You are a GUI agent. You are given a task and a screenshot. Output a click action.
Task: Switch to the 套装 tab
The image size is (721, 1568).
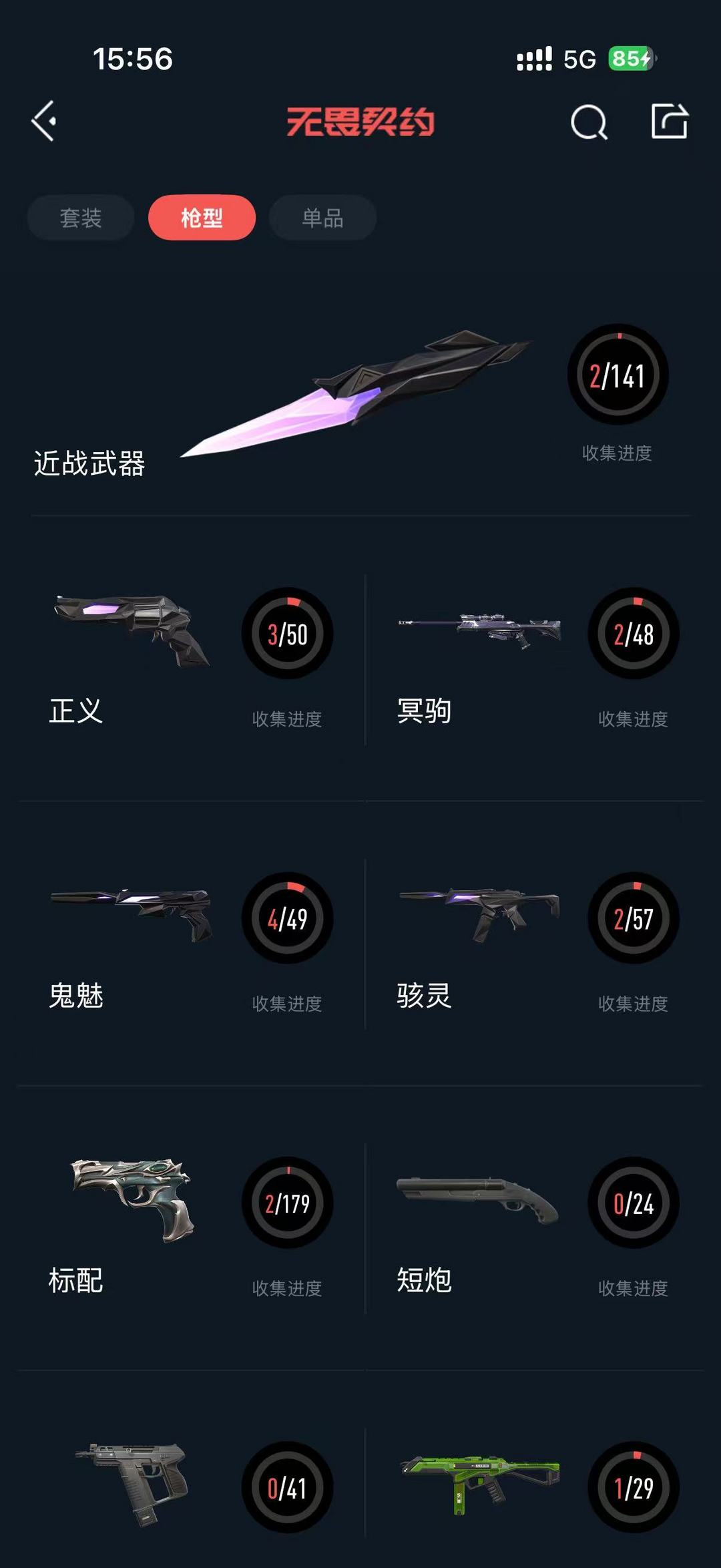point(81,218)
